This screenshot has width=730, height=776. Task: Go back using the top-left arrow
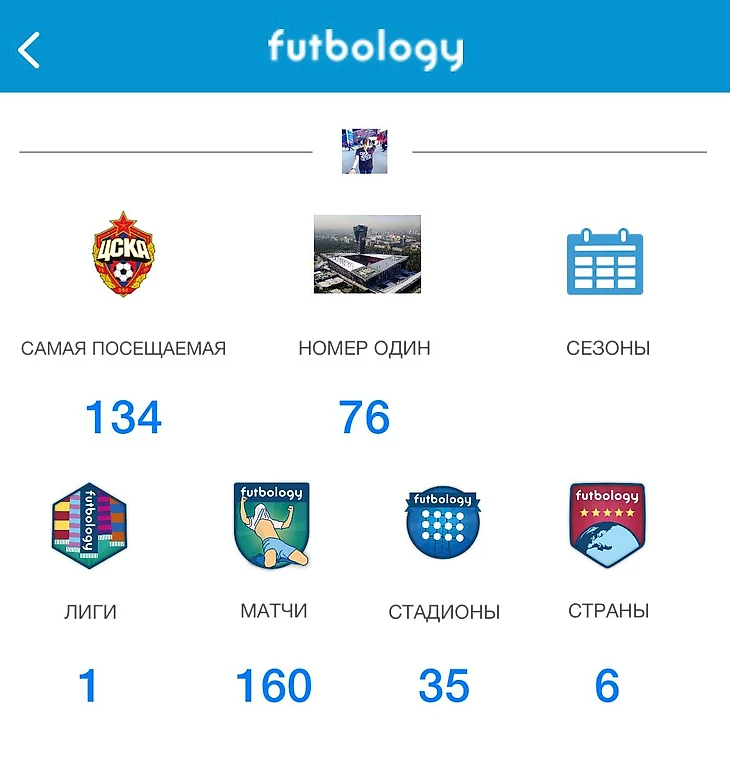coord(29,49)
